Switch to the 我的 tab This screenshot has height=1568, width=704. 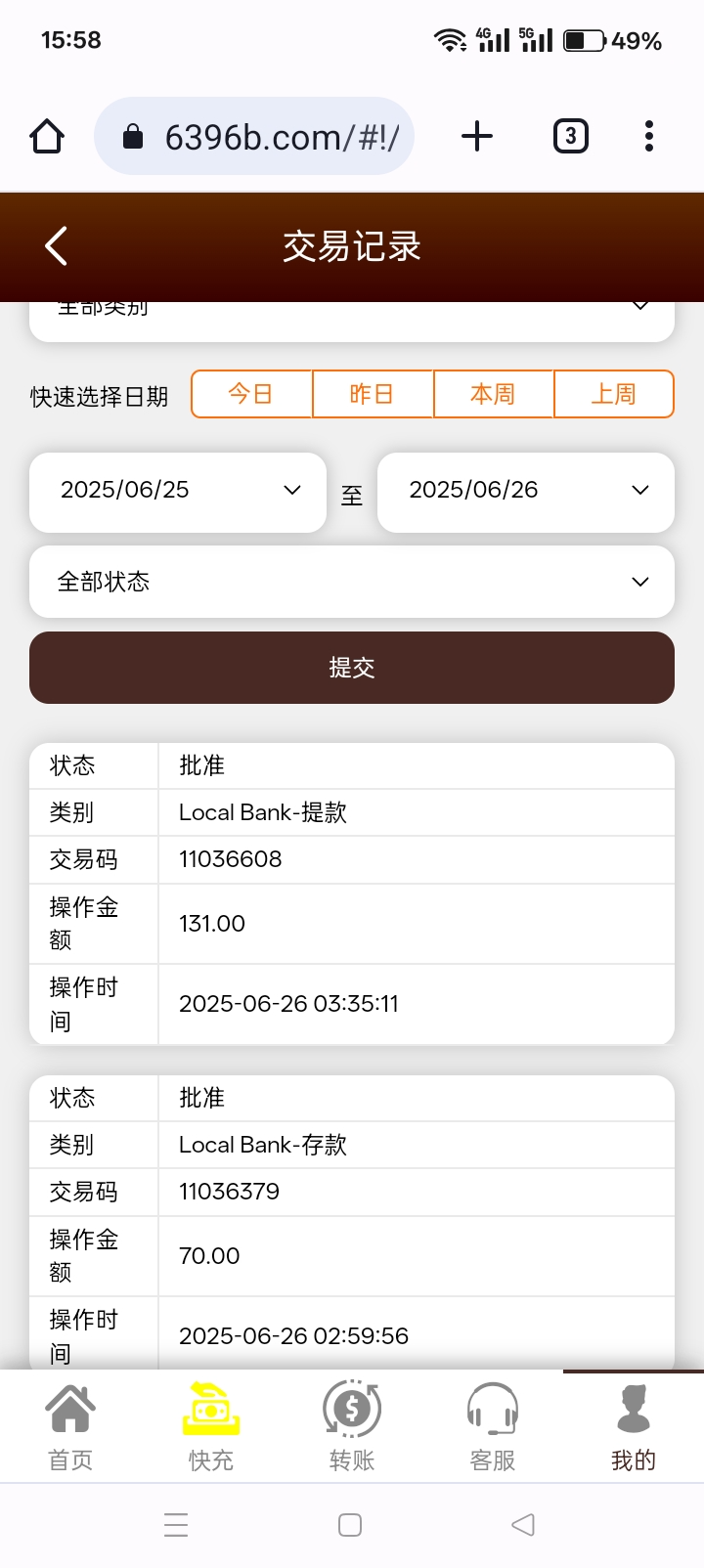(x=634, y=1427)
